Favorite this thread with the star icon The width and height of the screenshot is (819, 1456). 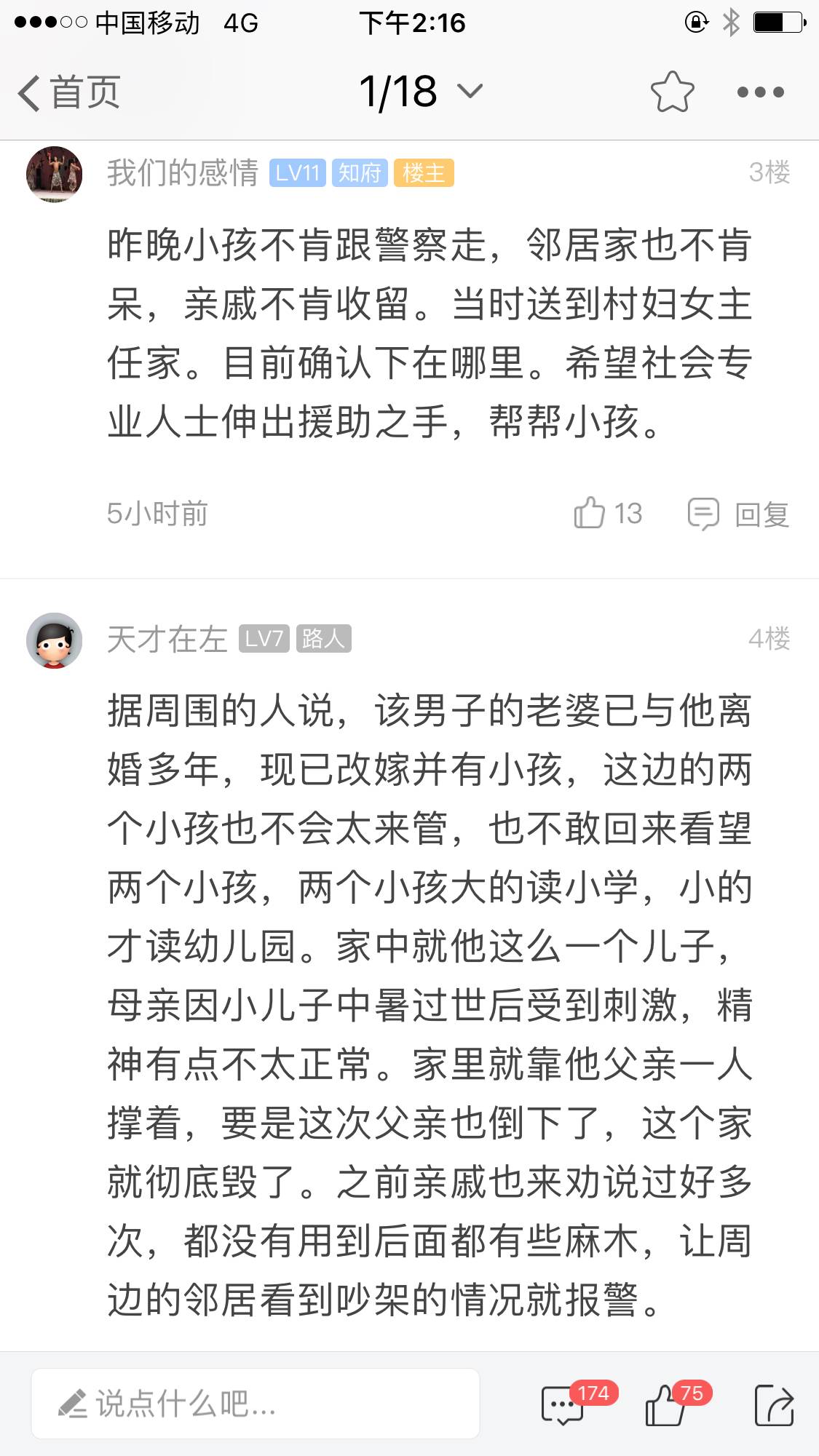pyautogui.click(x=671, y=92)
